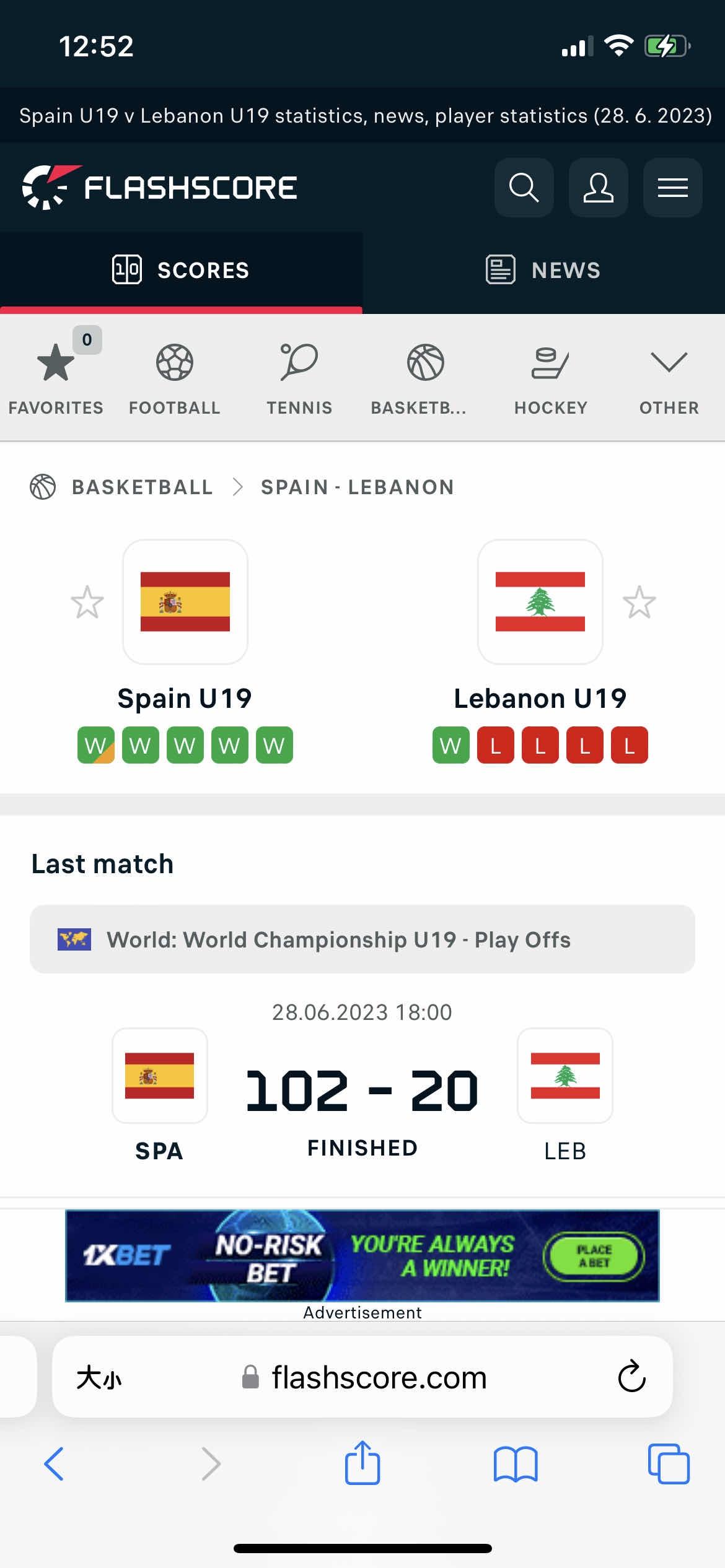Add Lebanon U19 to favorites
The height and width of the screenshot is (1568, 725).
[x=639, y=602]
